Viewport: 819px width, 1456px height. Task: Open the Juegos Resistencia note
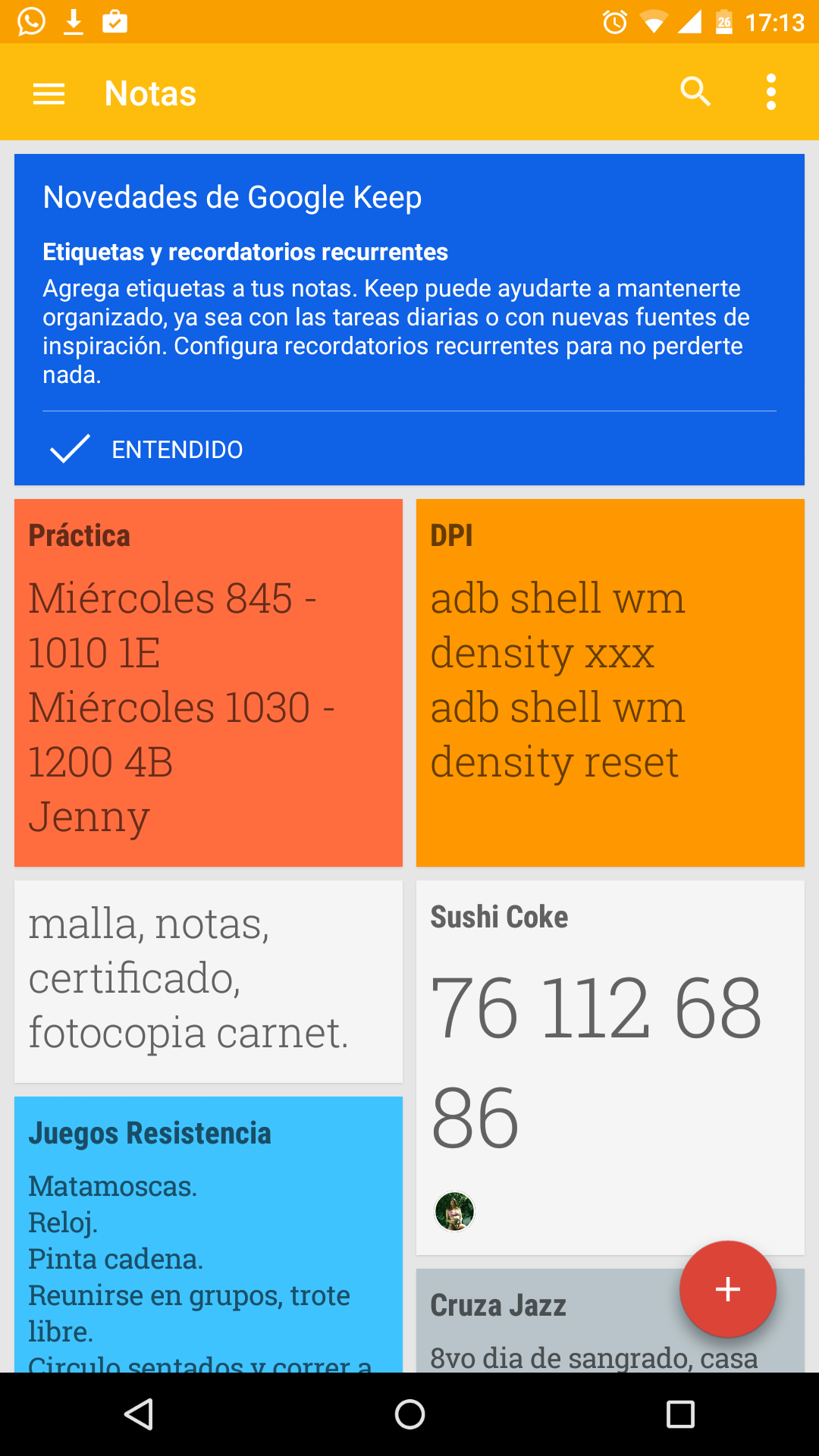tap(209, 1235)
